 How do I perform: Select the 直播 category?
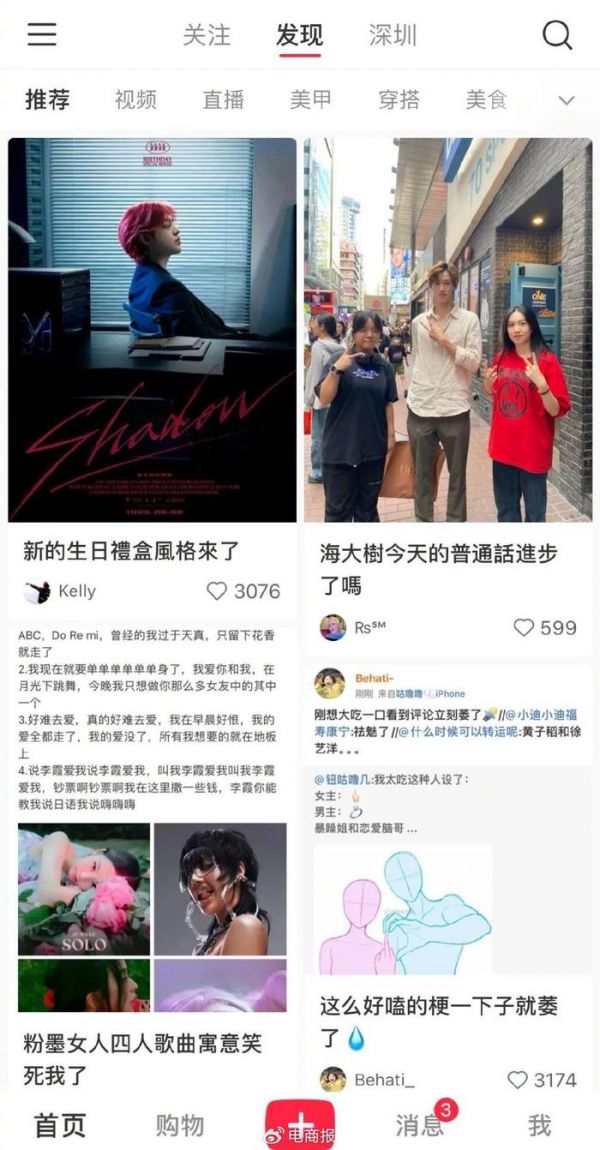coord(223,100)
